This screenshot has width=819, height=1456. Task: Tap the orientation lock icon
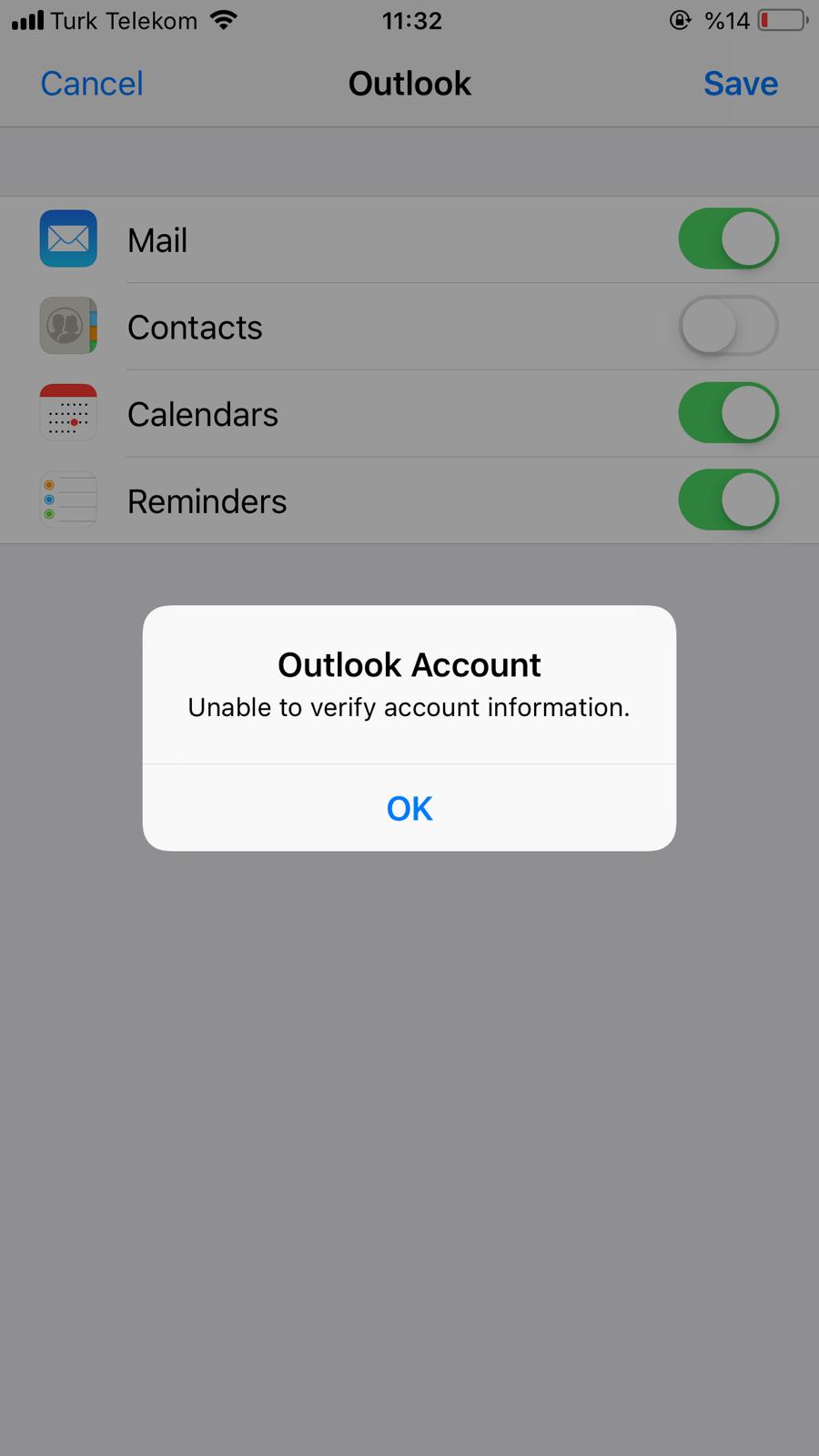click(679, 20)
